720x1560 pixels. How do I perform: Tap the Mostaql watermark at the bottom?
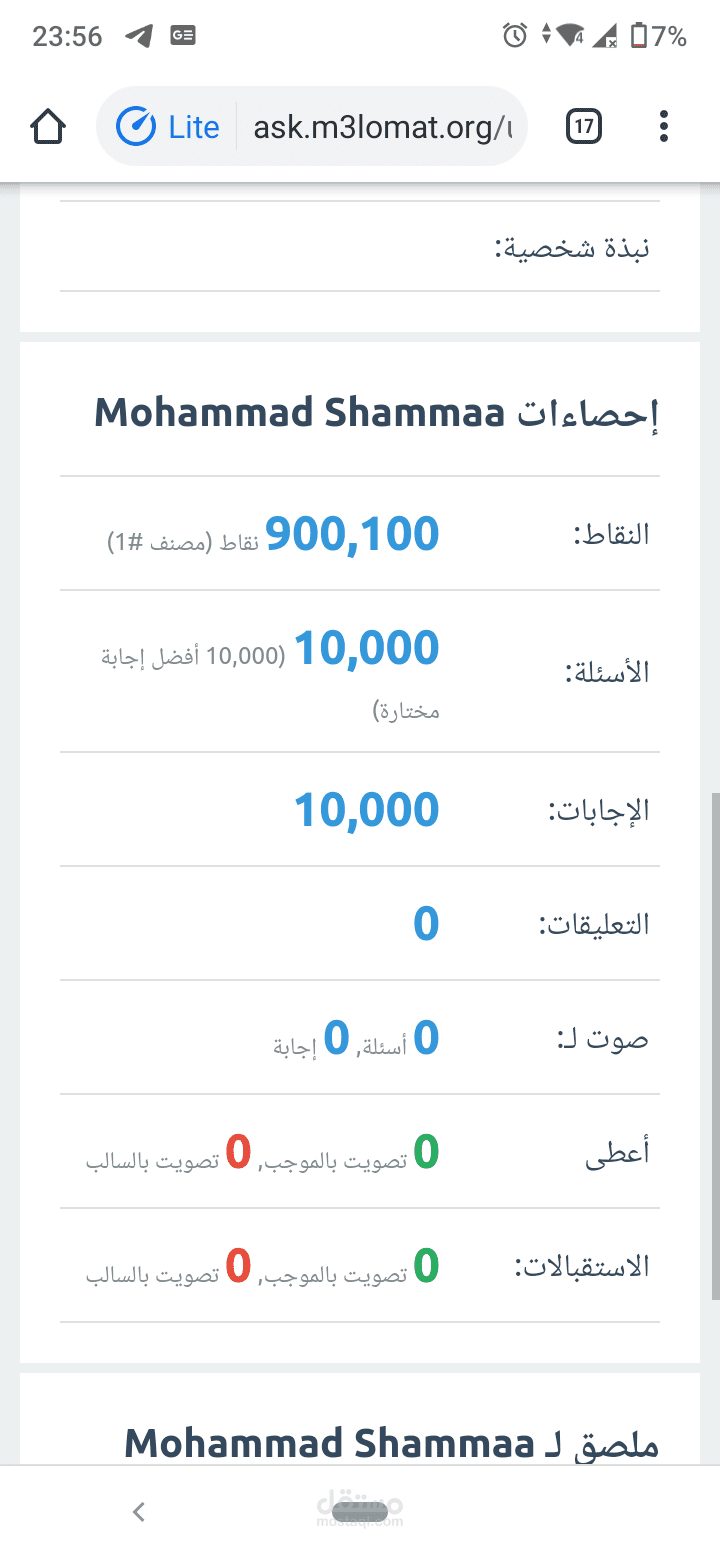pos(360,1510)
